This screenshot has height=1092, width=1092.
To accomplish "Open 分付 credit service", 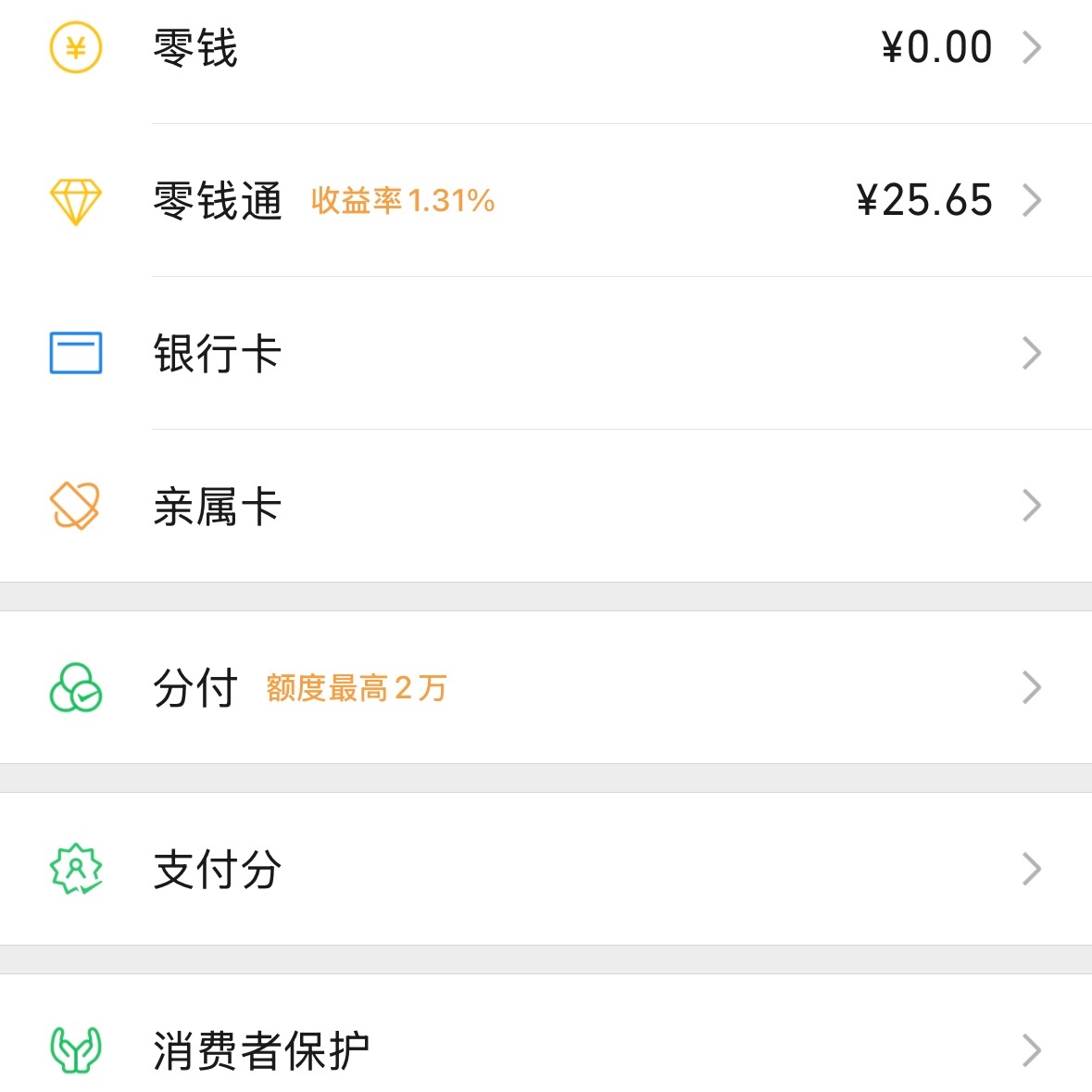I will tap(546, 687).
